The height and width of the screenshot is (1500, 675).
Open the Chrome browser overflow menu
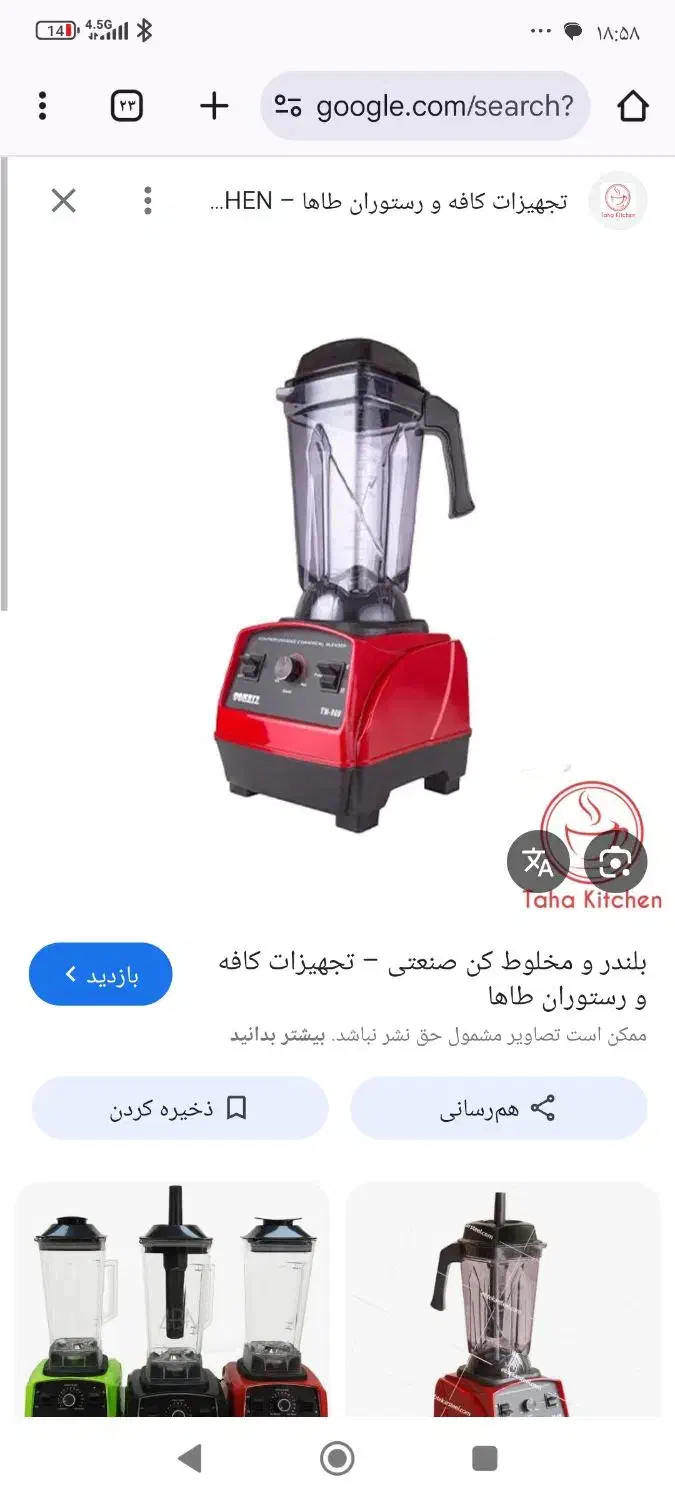pos(42,106)
